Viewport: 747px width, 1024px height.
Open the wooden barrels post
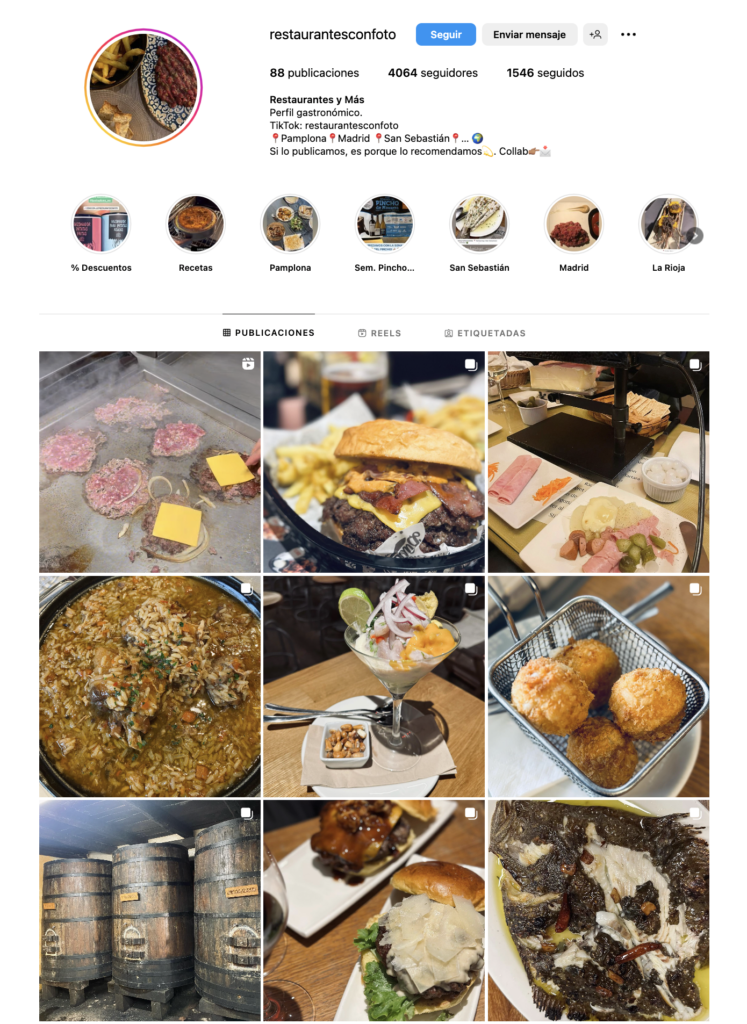click(149, 909)
